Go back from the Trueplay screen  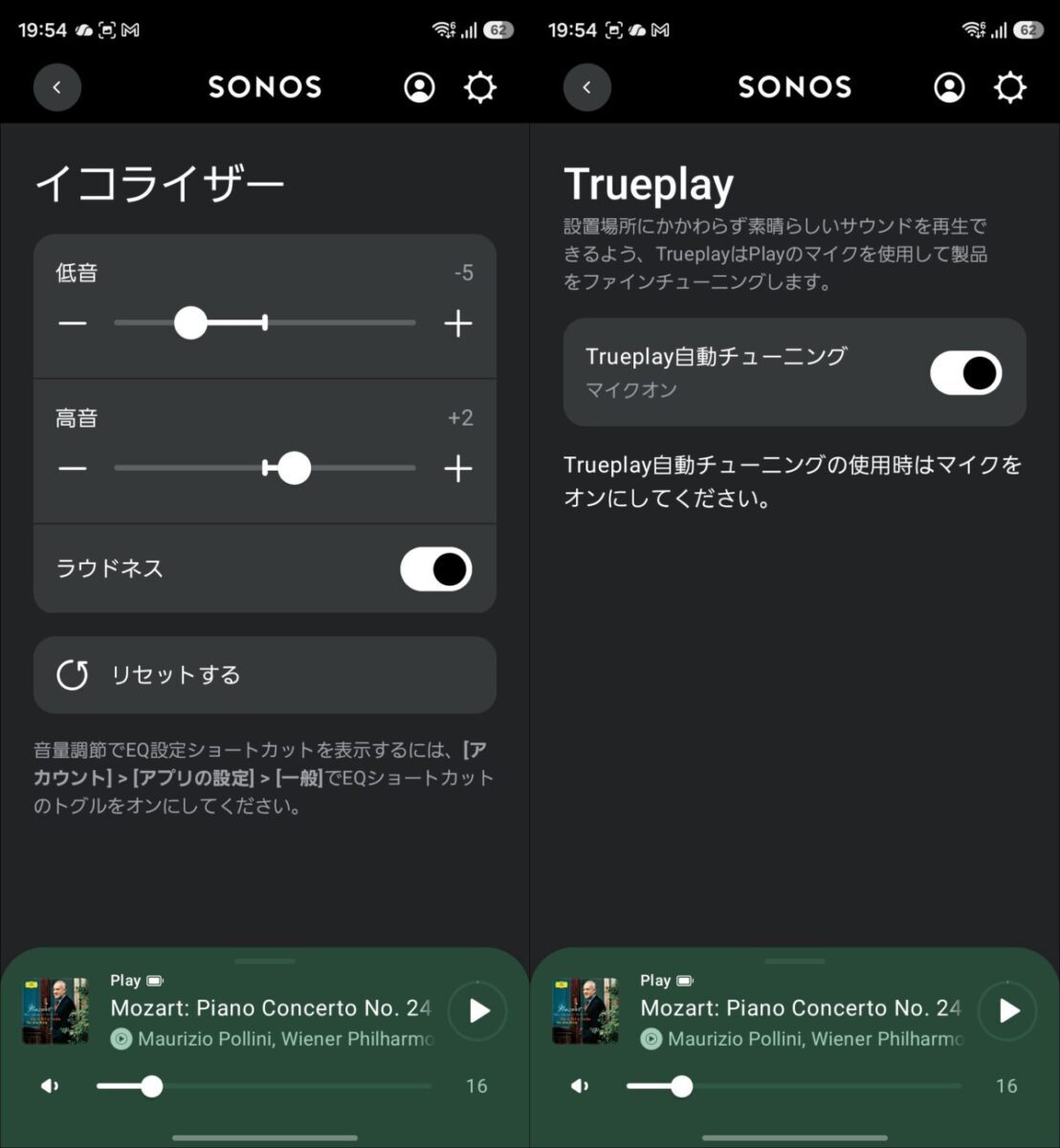[x=587, y=88]
